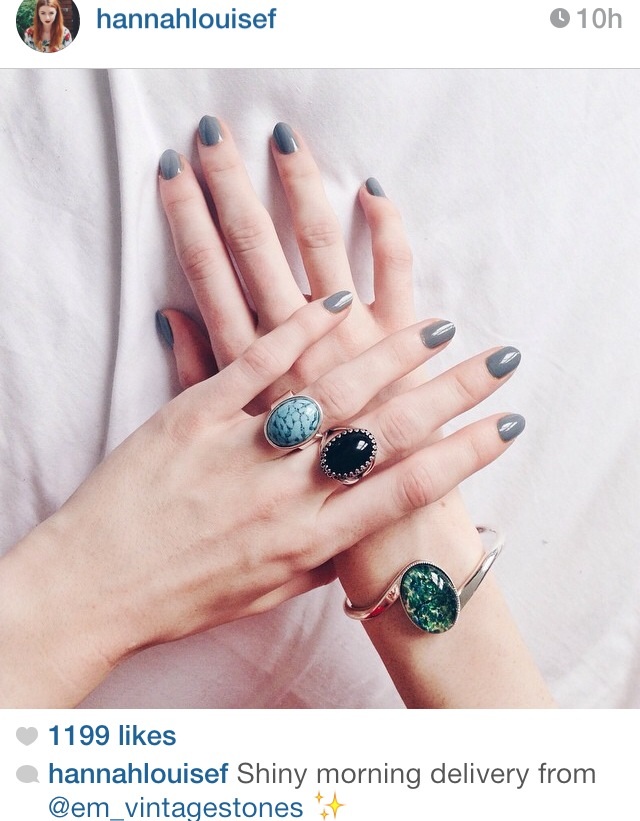The width and height of the screenshot is (640, 821).
Task: View the 1199 likes list
Action: pos(111,736)
